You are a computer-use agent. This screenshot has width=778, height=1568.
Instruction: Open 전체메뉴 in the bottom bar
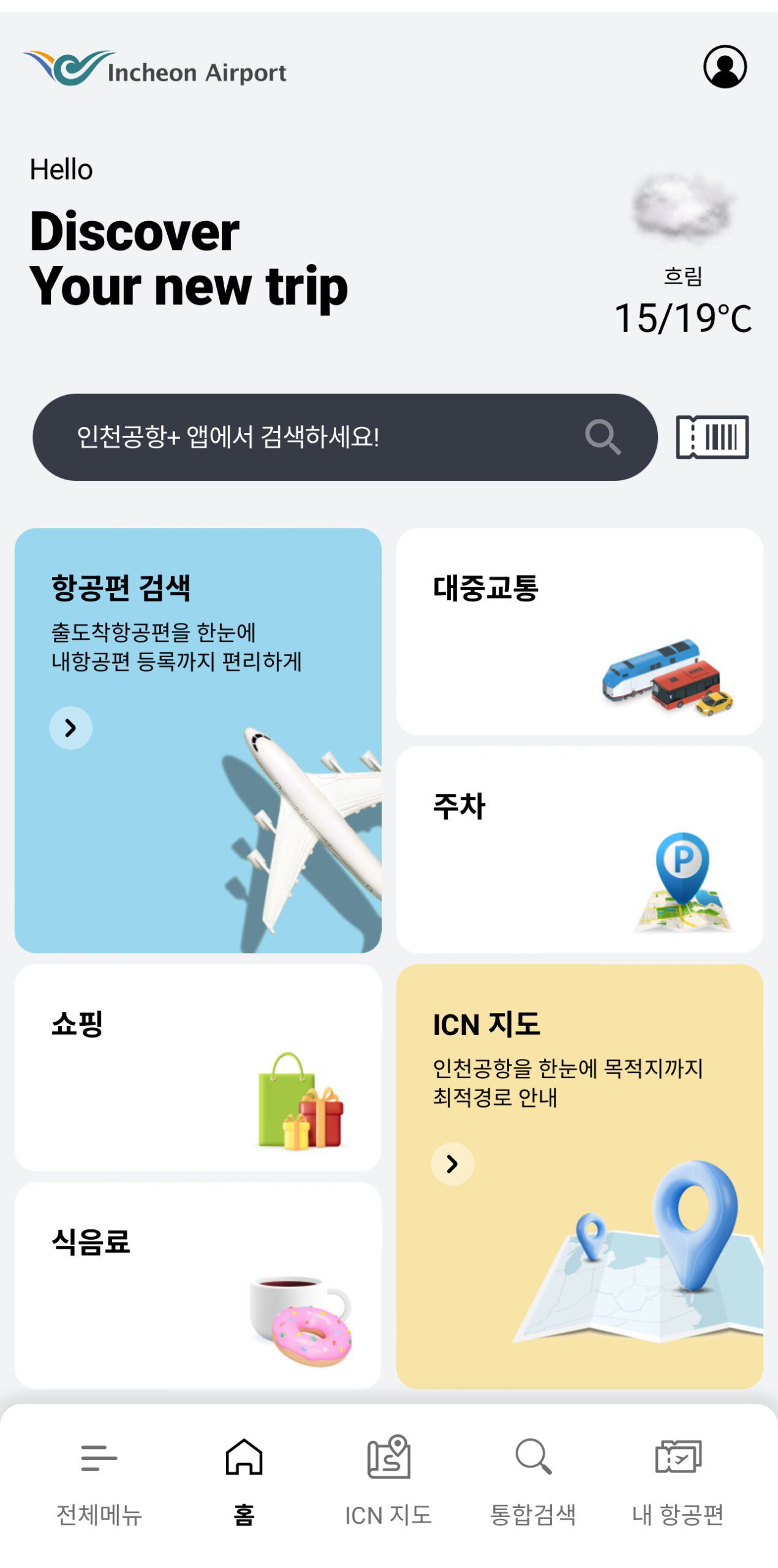click(x=99, y=1481)
